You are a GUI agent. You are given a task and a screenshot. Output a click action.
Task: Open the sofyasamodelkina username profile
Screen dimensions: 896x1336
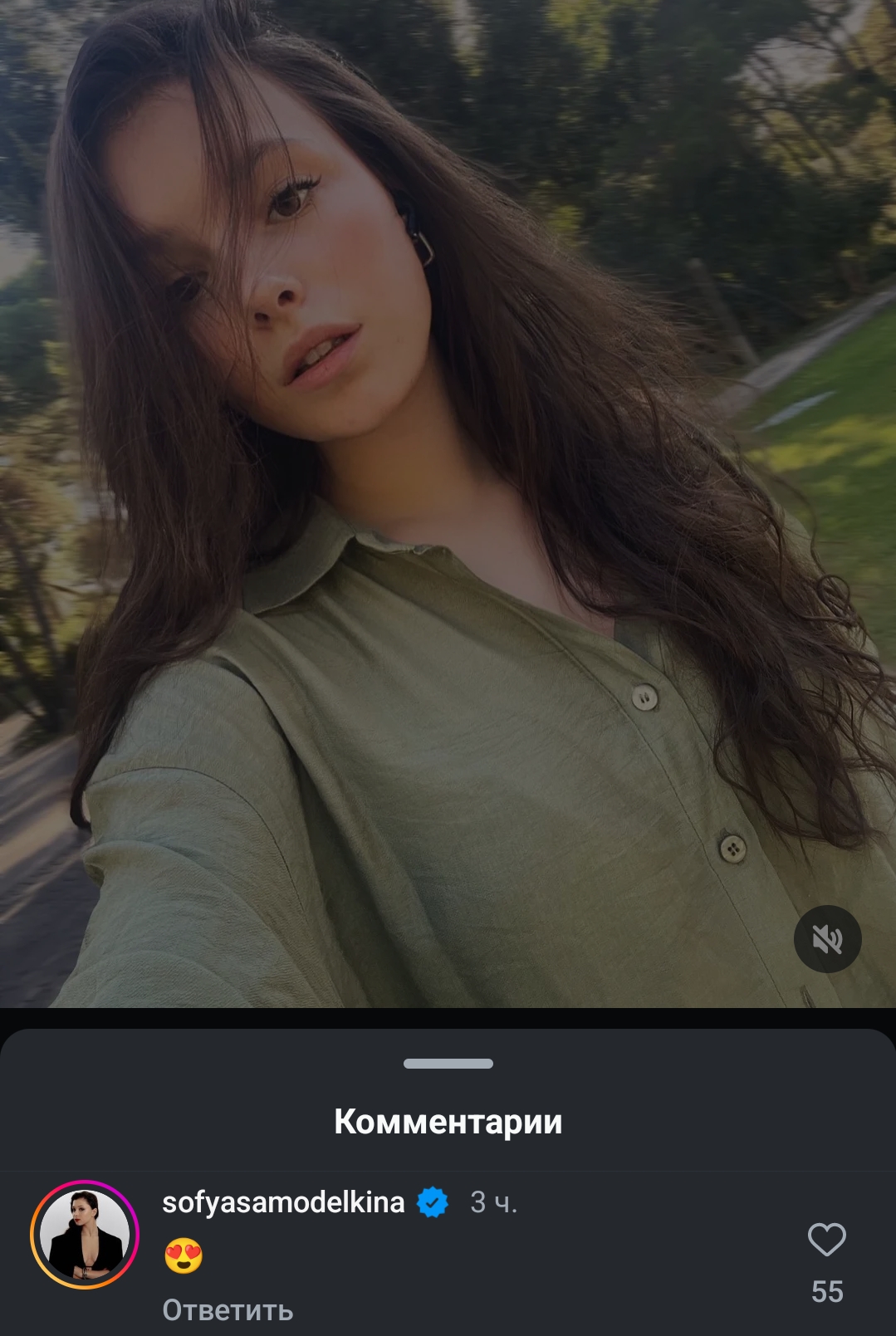283,1202
